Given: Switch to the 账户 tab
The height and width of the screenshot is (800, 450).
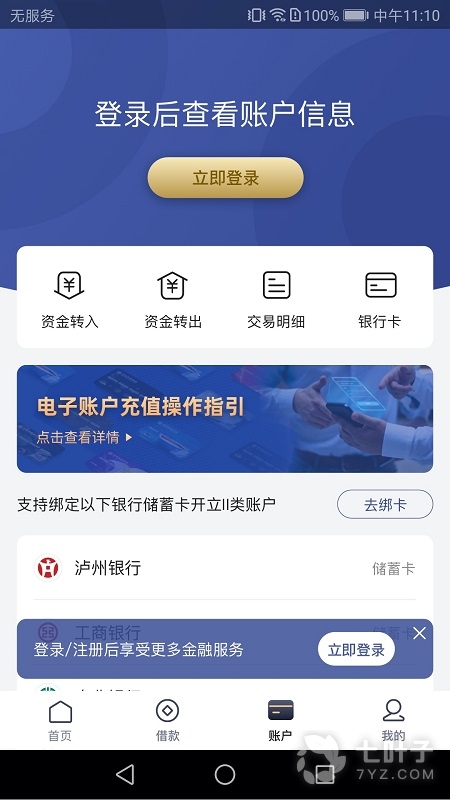Looking at the screenshot, I should click(280, 720).
